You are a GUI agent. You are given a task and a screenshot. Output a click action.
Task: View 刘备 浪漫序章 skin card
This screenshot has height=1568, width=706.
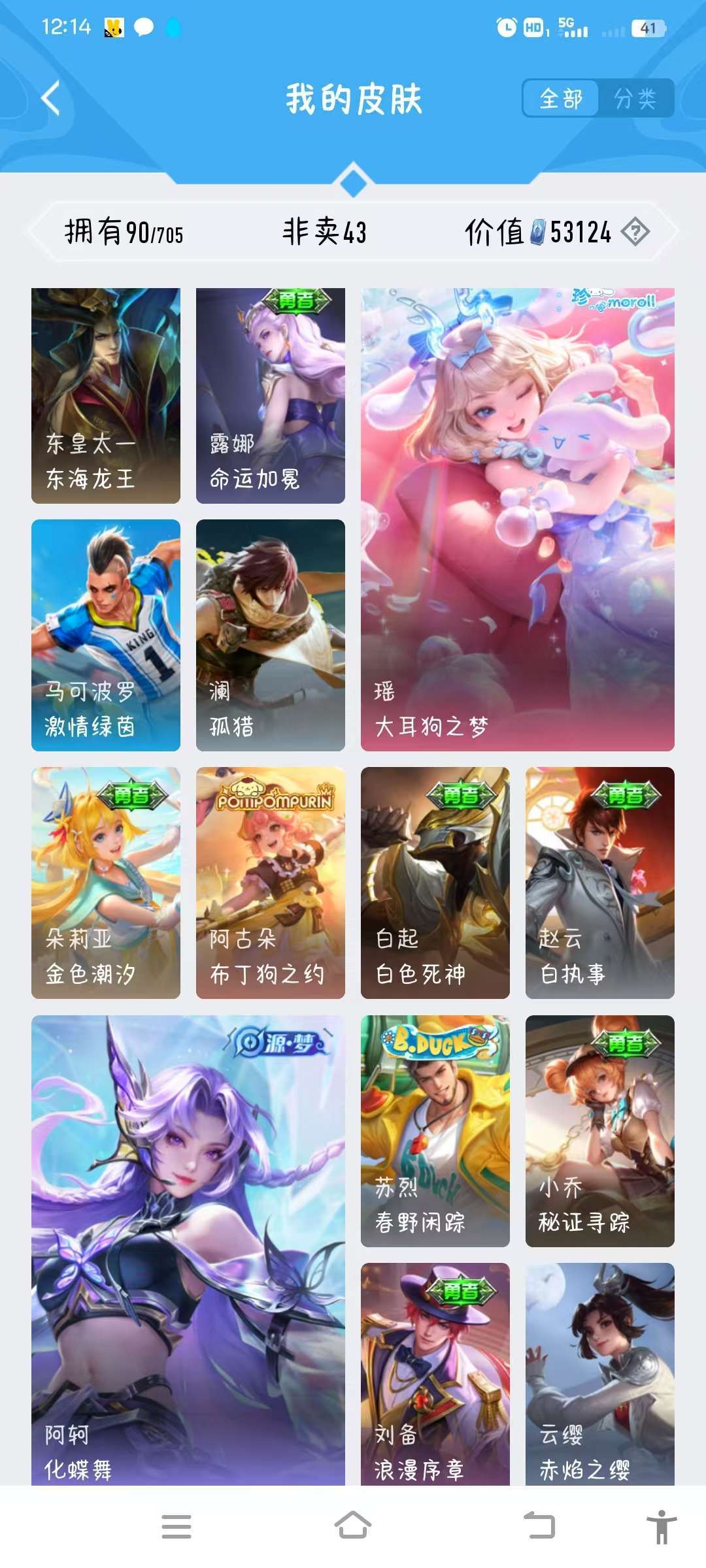(435, 1375)
